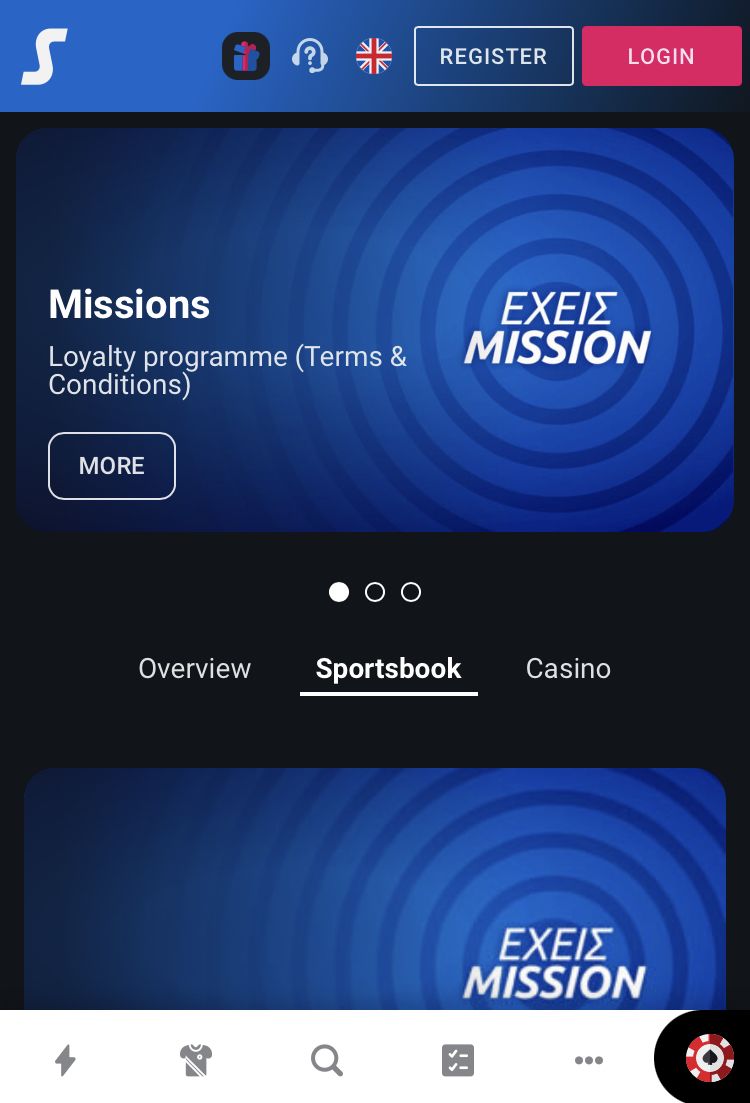Select the Sportsbook tab
This screenshot has height=1103, width=750.
[x=388, y=668]
